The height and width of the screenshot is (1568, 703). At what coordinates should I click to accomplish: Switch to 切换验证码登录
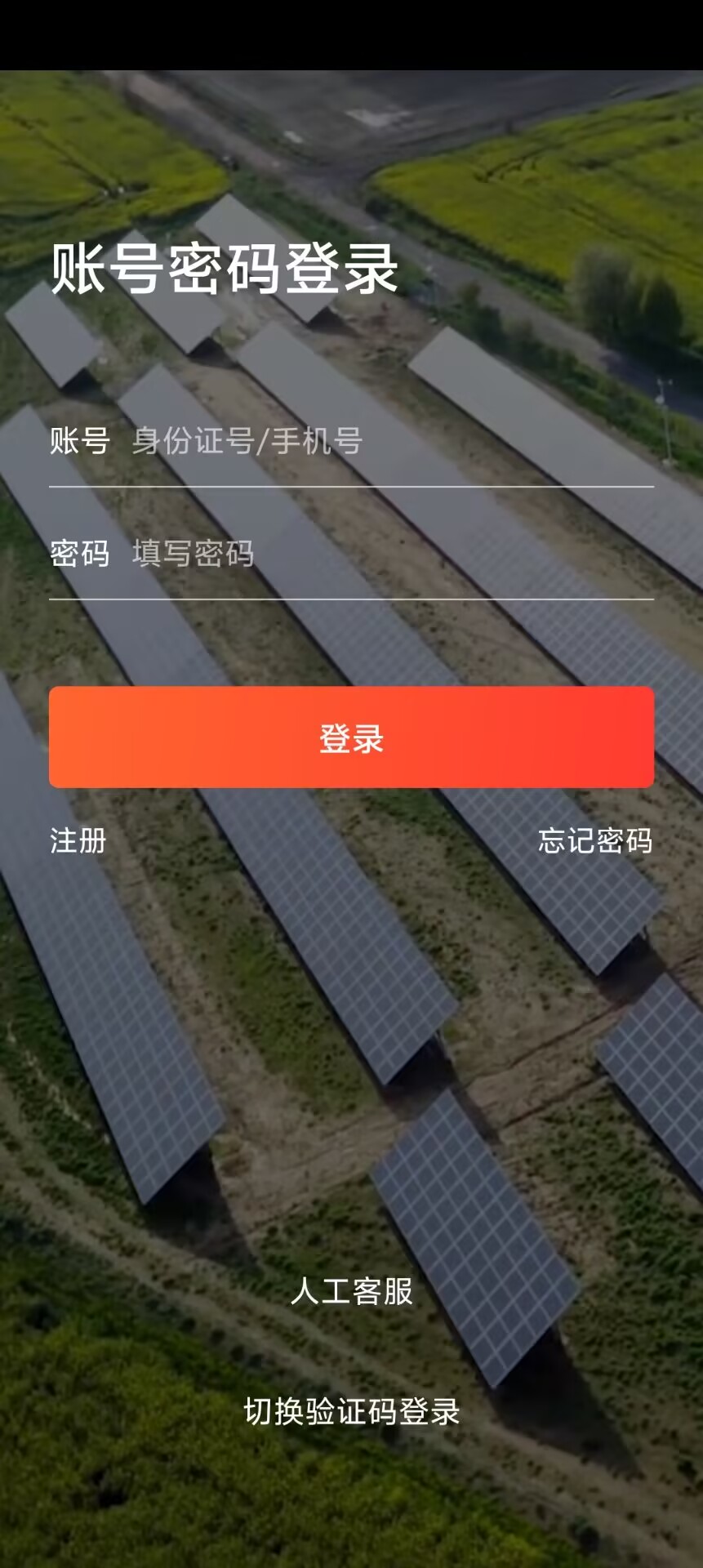(352, 1412)
